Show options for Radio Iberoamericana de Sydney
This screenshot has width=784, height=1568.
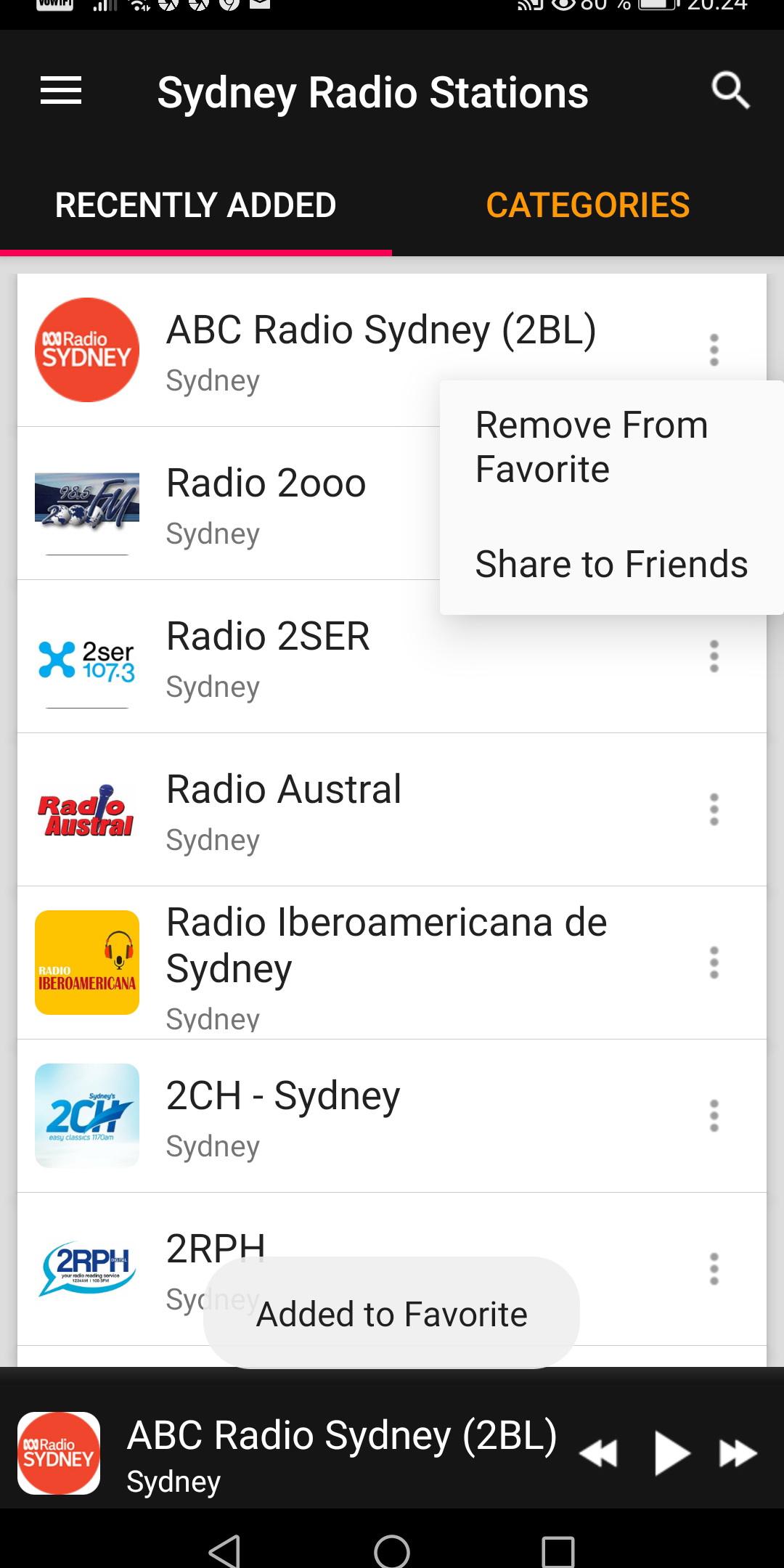714,963
